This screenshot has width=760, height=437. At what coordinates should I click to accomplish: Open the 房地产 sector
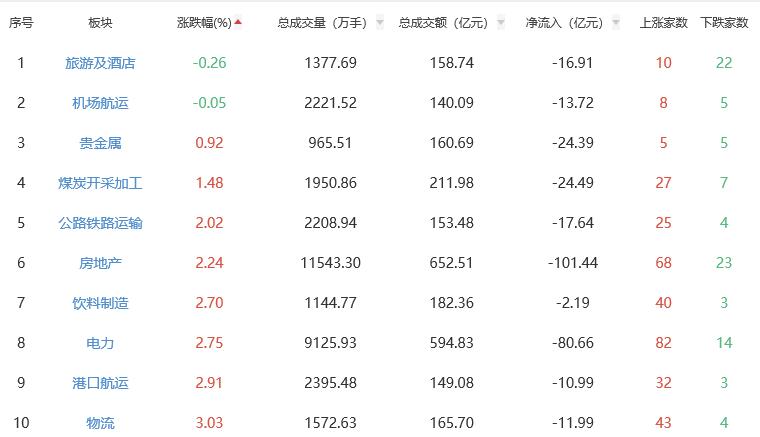pyautogui.click(x=100, y=263)
